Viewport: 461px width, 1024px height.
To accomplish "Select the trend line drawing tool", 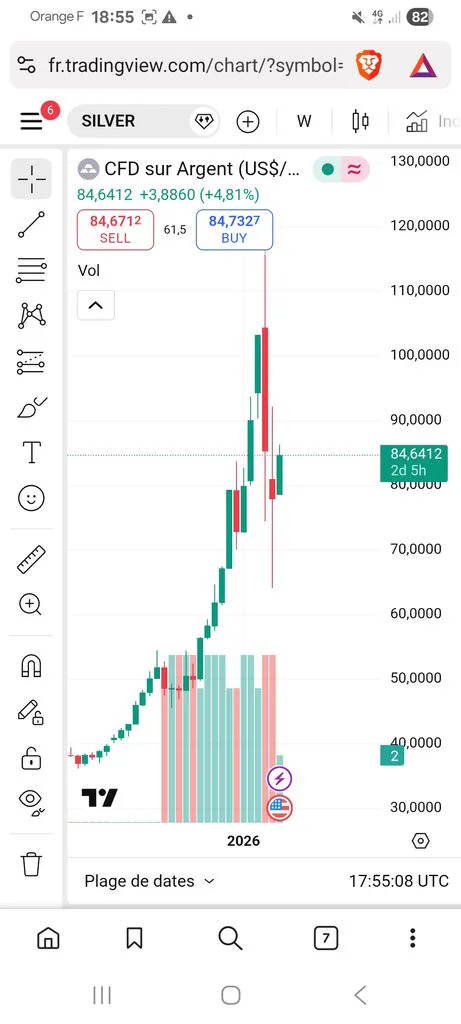I will coord(31,225).
